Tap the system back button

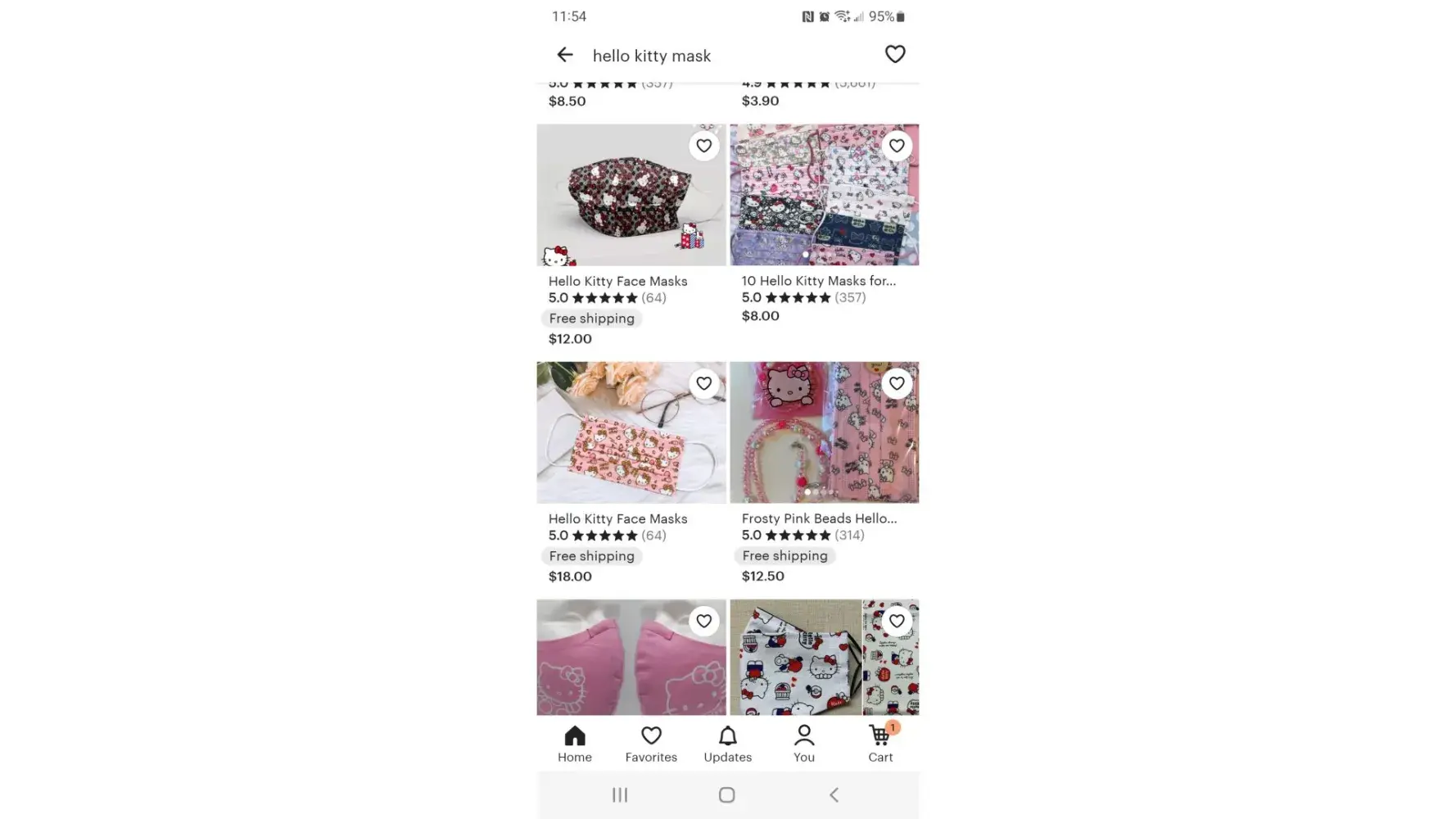pyautogui.click(x=834, y=794)
